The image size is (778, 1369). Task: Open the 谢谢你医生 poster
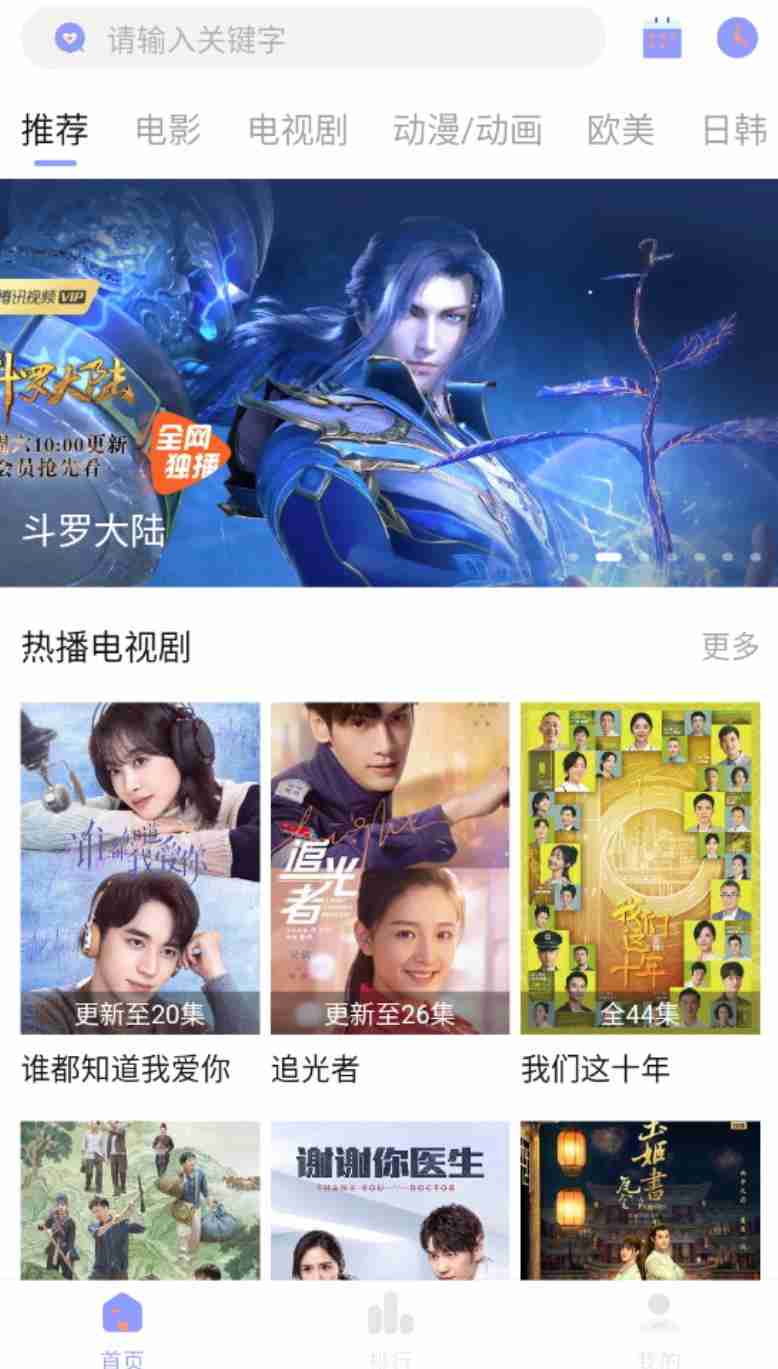click(x=390, y=1200)
